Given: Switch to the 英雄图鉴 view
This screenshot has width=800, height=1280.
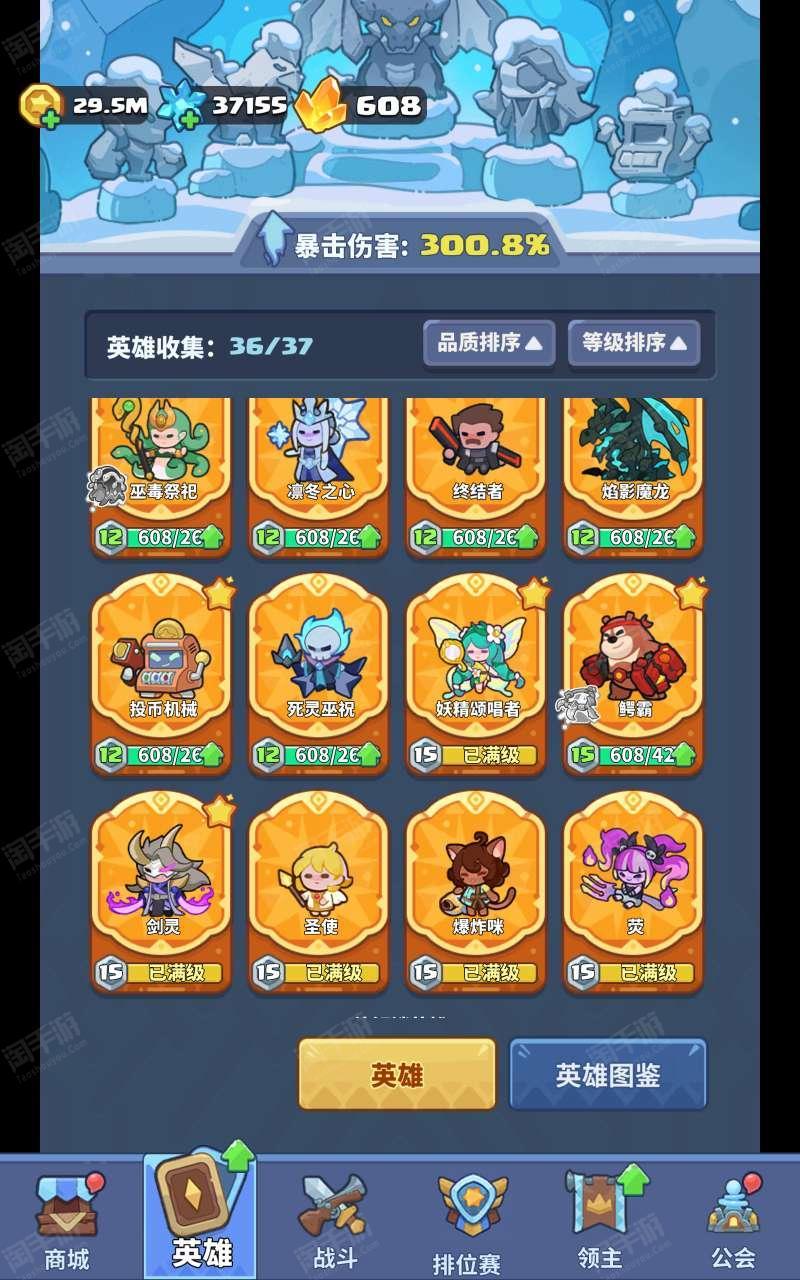Looking at the screenshot, I should pos(608,1075).
